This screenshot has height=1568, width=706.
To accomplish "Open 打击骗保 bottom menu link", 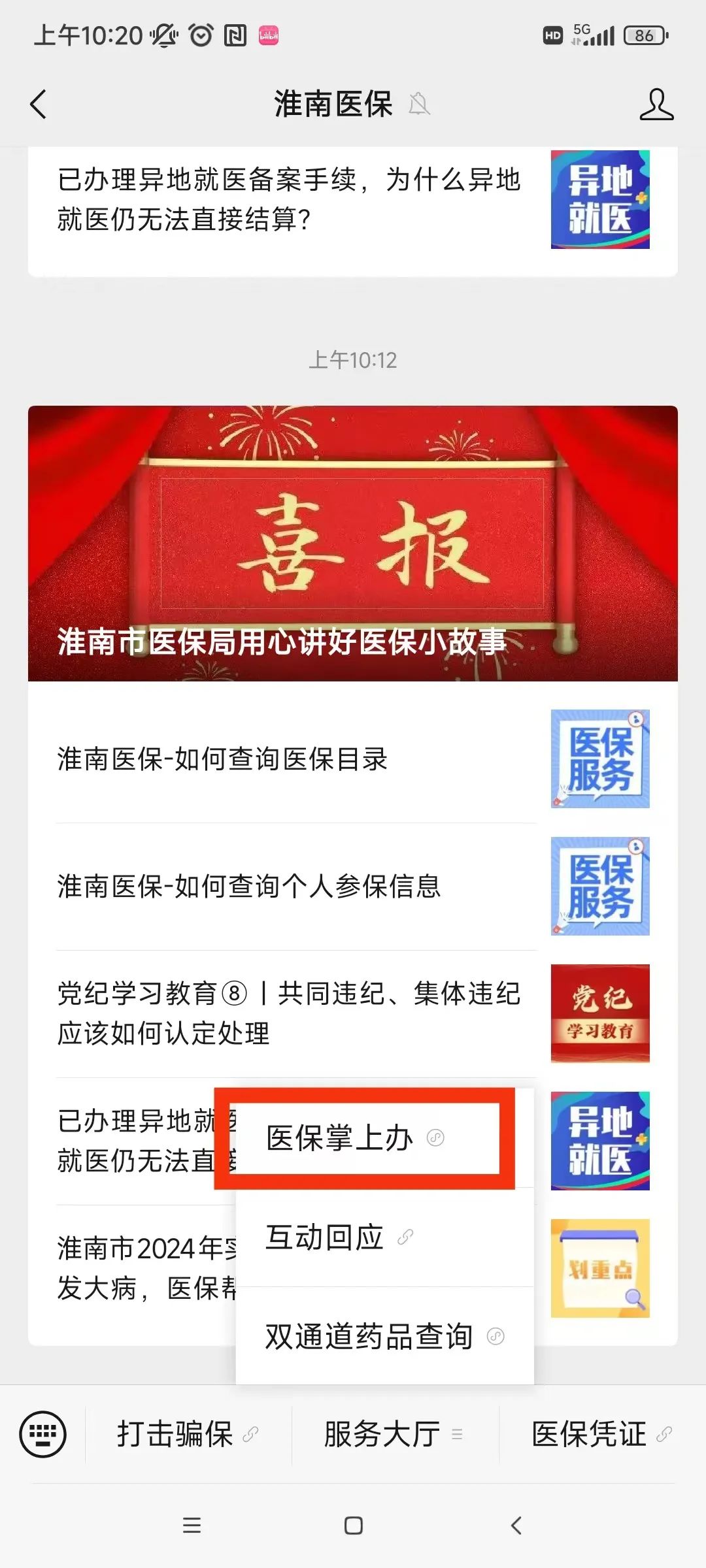I will [188, 1434].
